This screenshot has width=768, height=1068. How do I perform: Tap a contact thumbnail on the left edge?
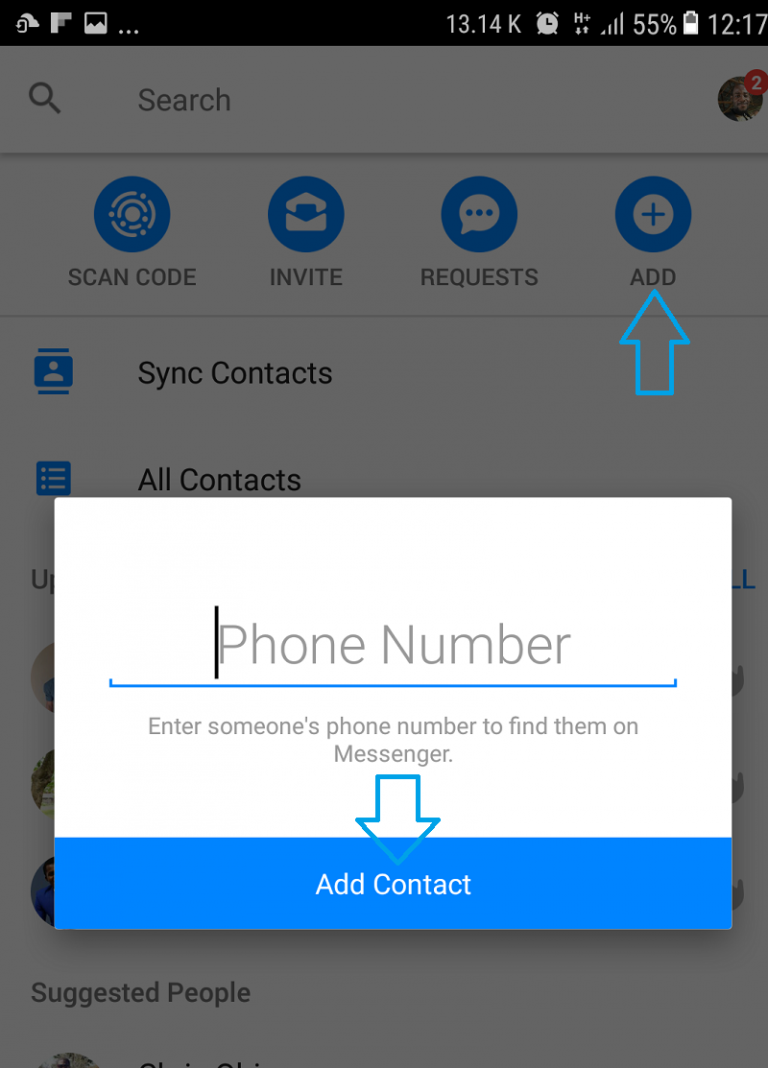click(40, 787)
